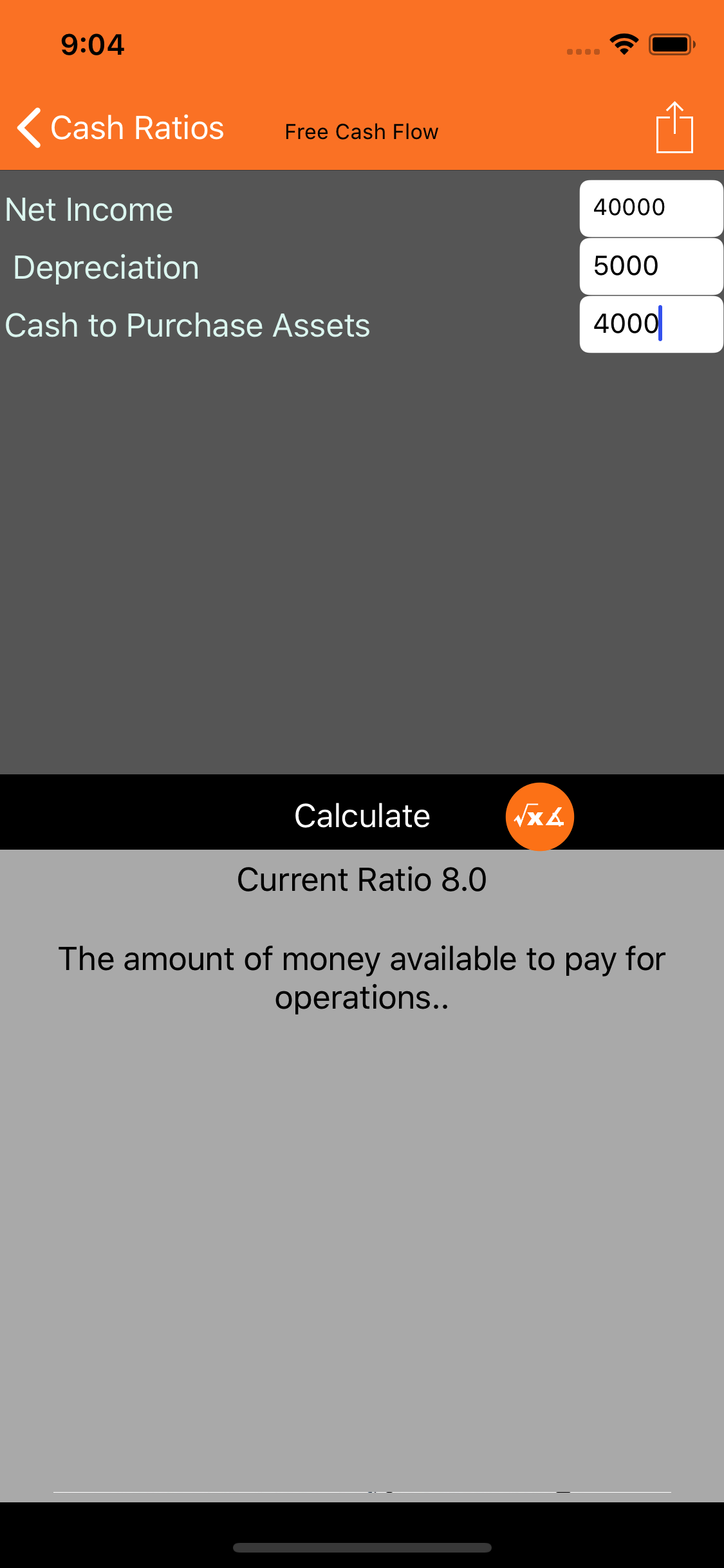Tap the Current Ratio 8.0 result text
The image size is (724, 1568).
click(x=362, y=879)
